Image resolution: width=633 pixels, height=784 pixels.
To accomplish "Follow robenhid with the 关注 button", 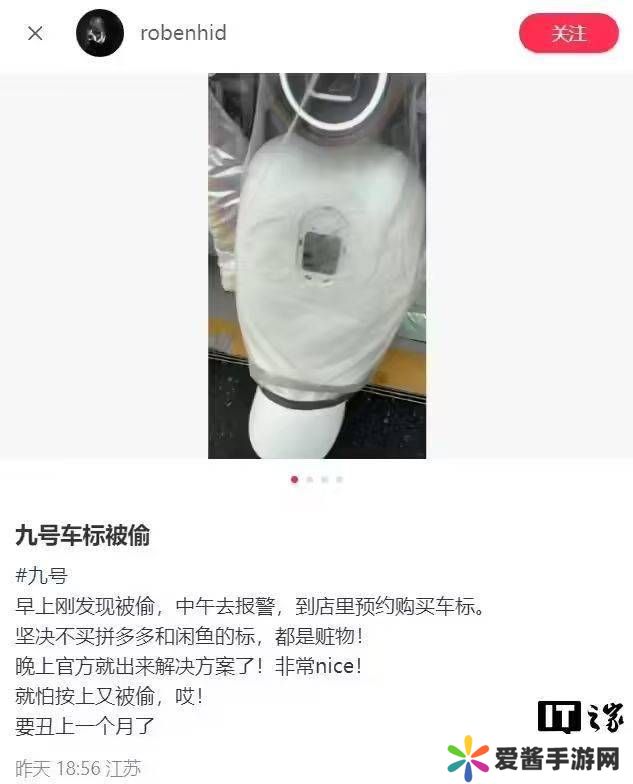I will click(568, 33).
